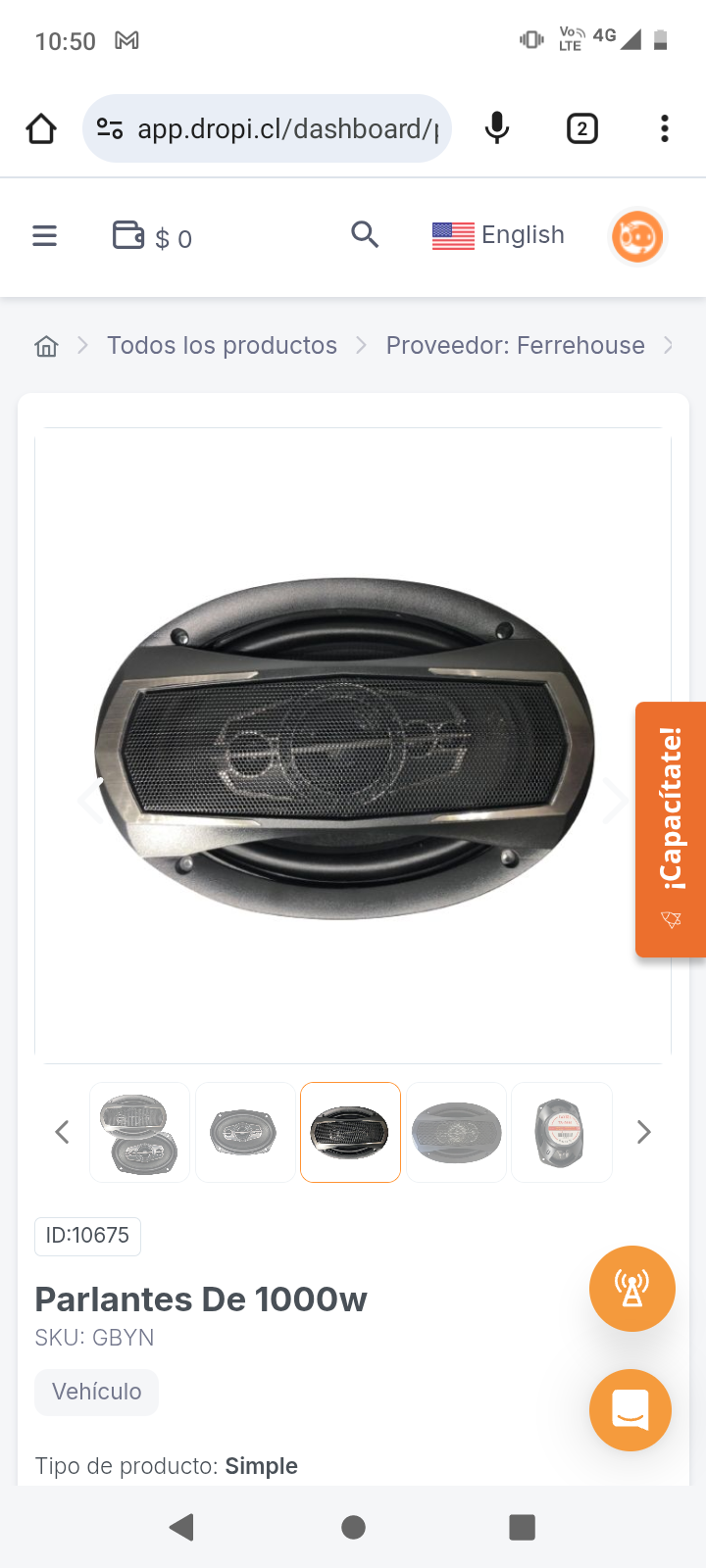The image size is (706, 1568).
Task: Select the silver speaker pair thumbnail
Action: click(x=139, y=1132)
